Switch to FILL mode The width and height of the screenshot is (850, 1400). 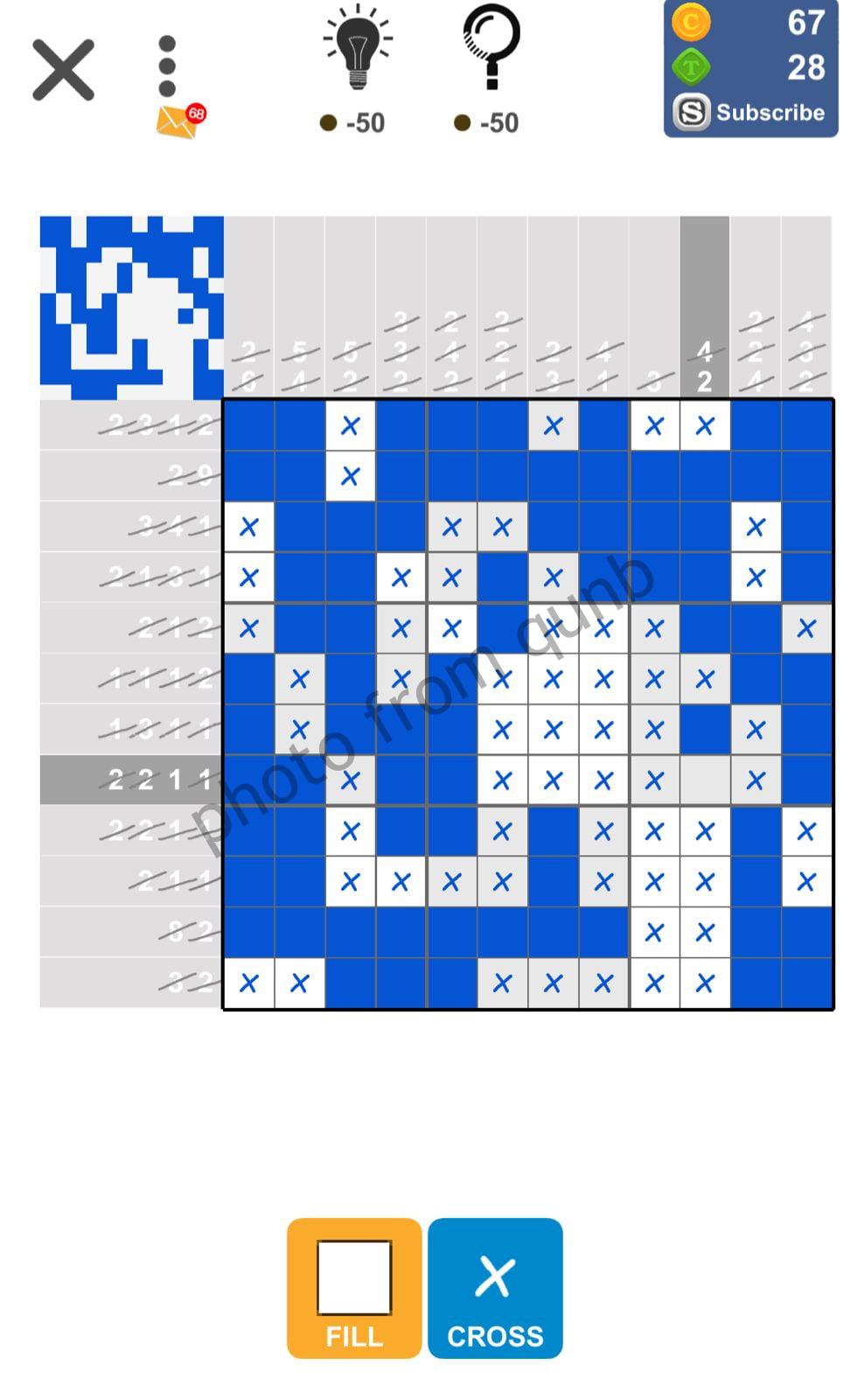coord(352,1291)
